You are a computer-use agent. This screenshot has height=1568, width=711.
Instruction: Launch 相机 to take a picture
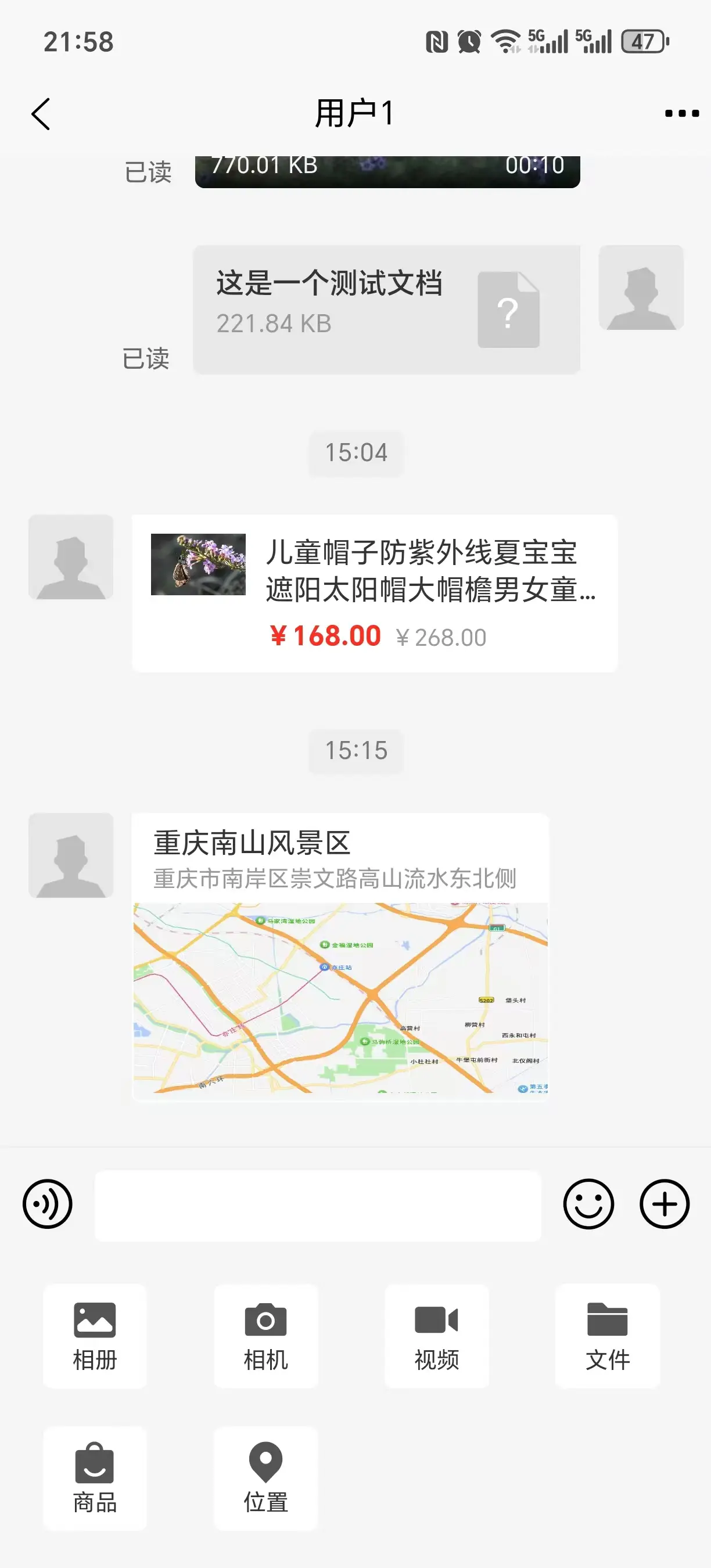pos(265,1336)
